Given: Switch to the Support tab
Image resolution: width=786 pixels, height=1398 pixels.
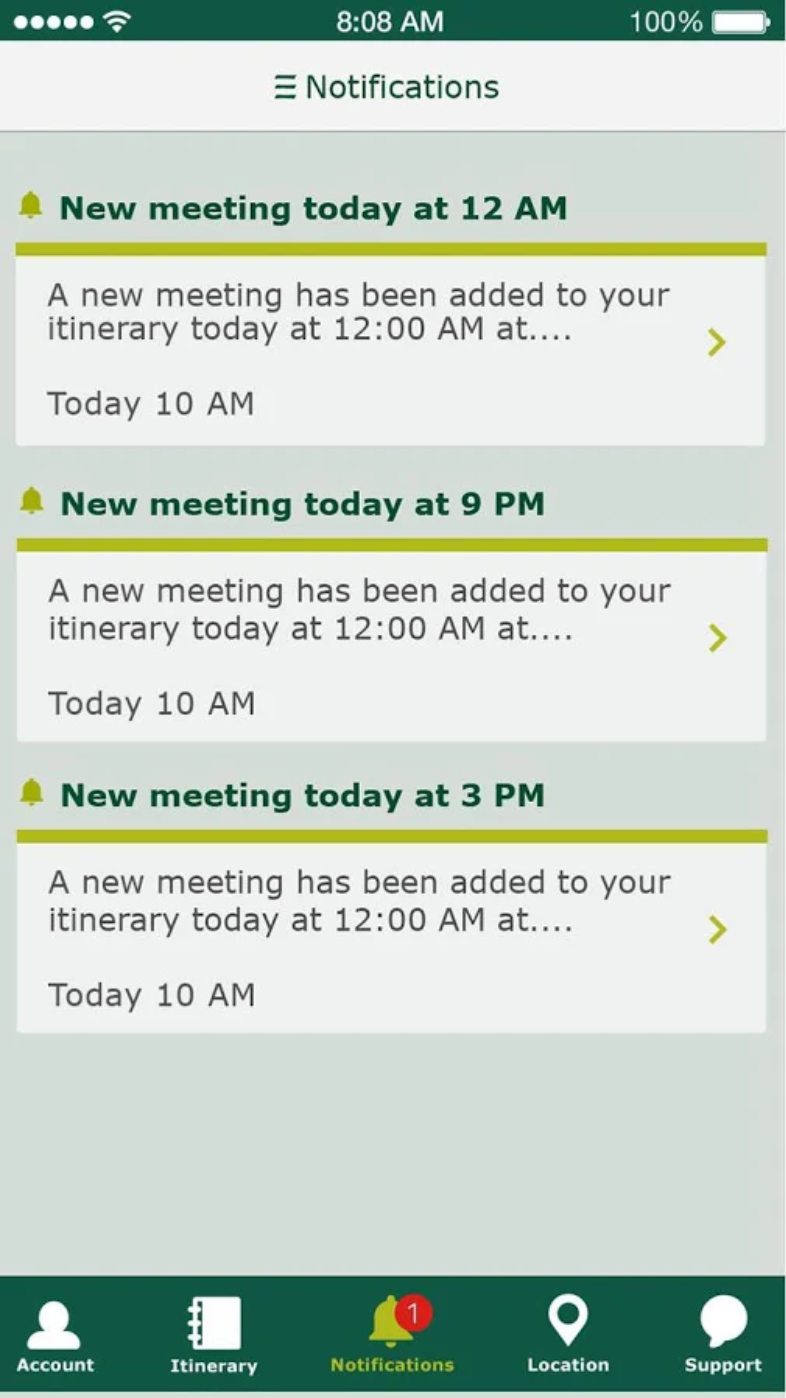Looking at the screenshot, I should click(x=723, y=1335).
